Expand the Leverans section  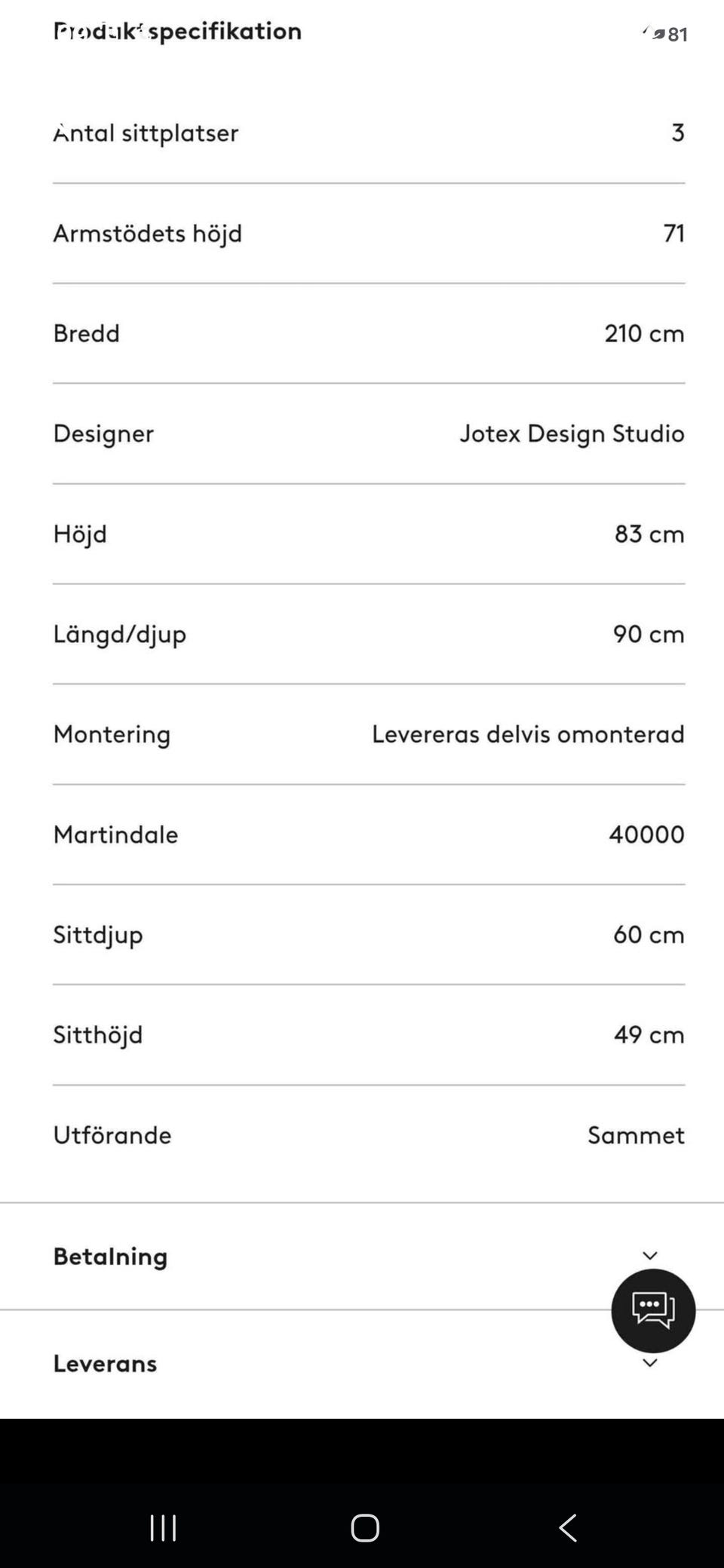(x=362, y=1364)
